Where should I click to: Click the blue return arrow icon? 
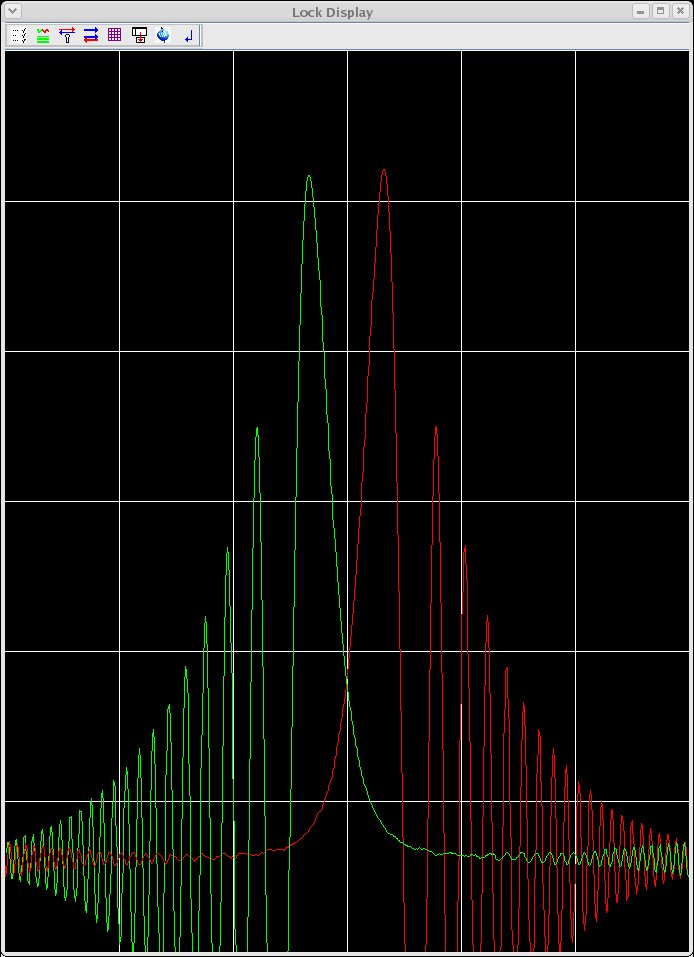(188, 35)
